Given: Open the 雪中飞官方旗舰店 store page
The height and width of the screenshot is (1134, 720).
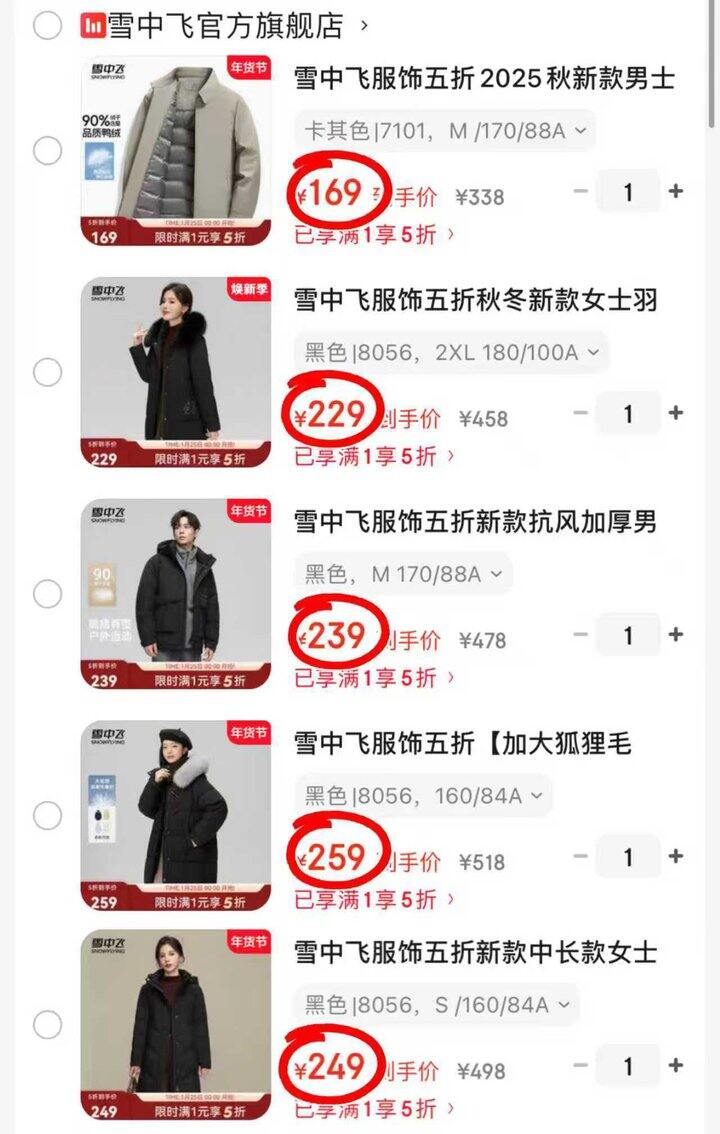Looking at the screenshot, I should tap(225, 24).
